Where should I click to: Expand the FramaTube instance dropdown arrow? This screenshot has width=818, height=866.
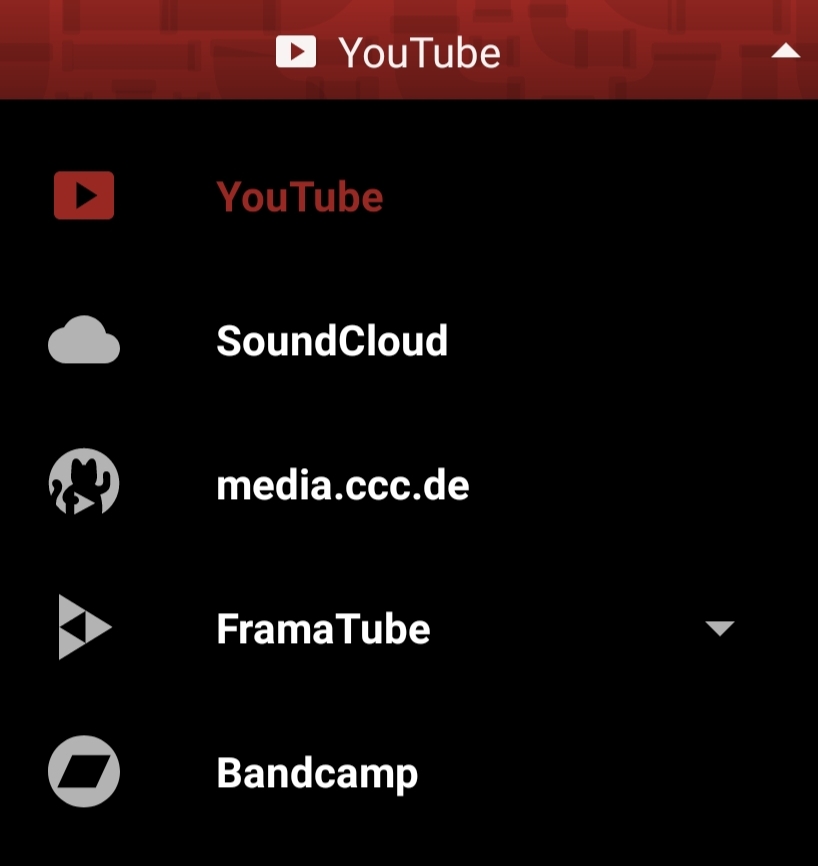coord(720,629)
